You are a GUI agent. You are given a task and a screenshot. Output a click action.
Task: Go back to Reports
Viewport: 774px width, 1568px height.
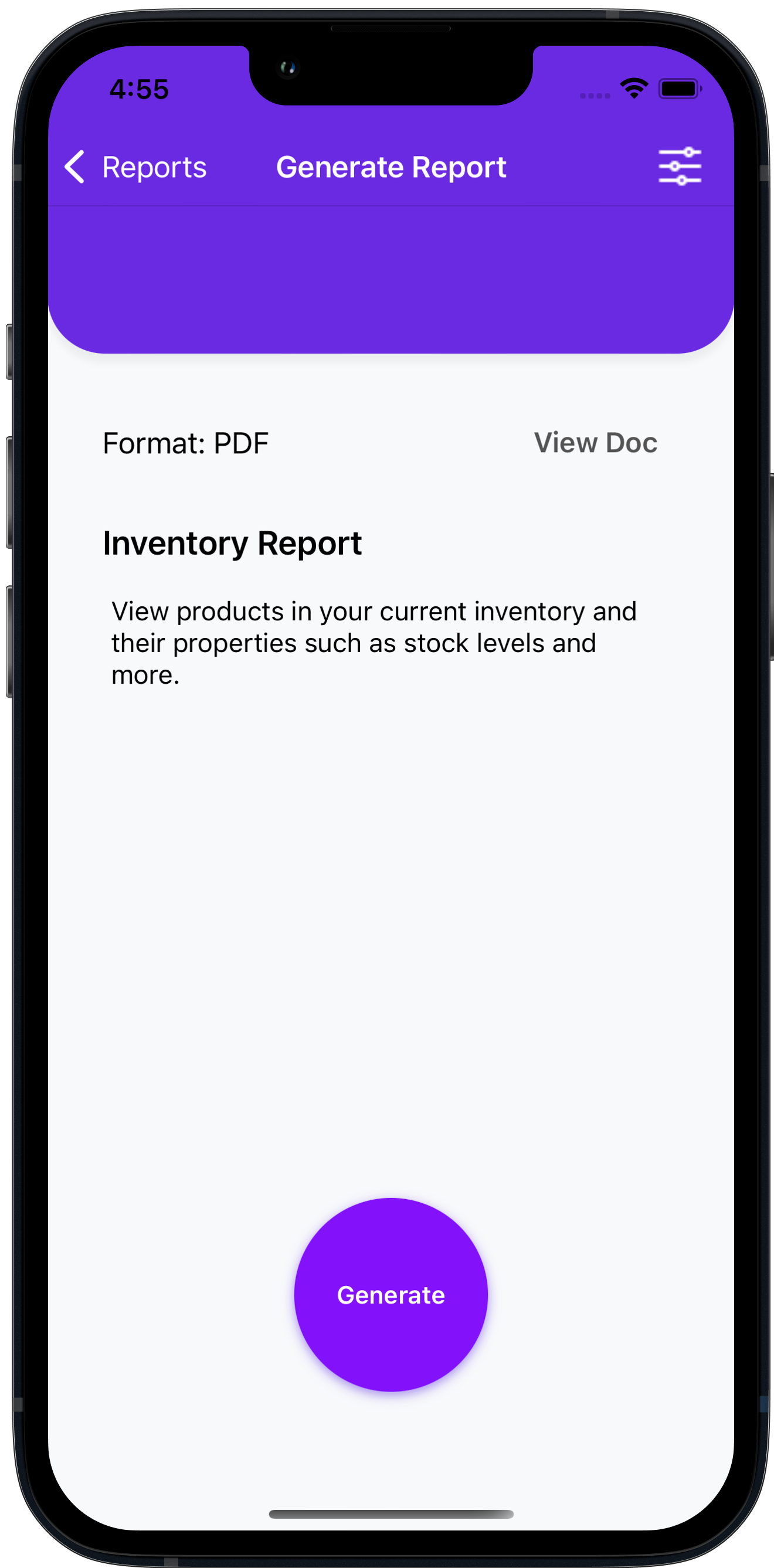135,167
